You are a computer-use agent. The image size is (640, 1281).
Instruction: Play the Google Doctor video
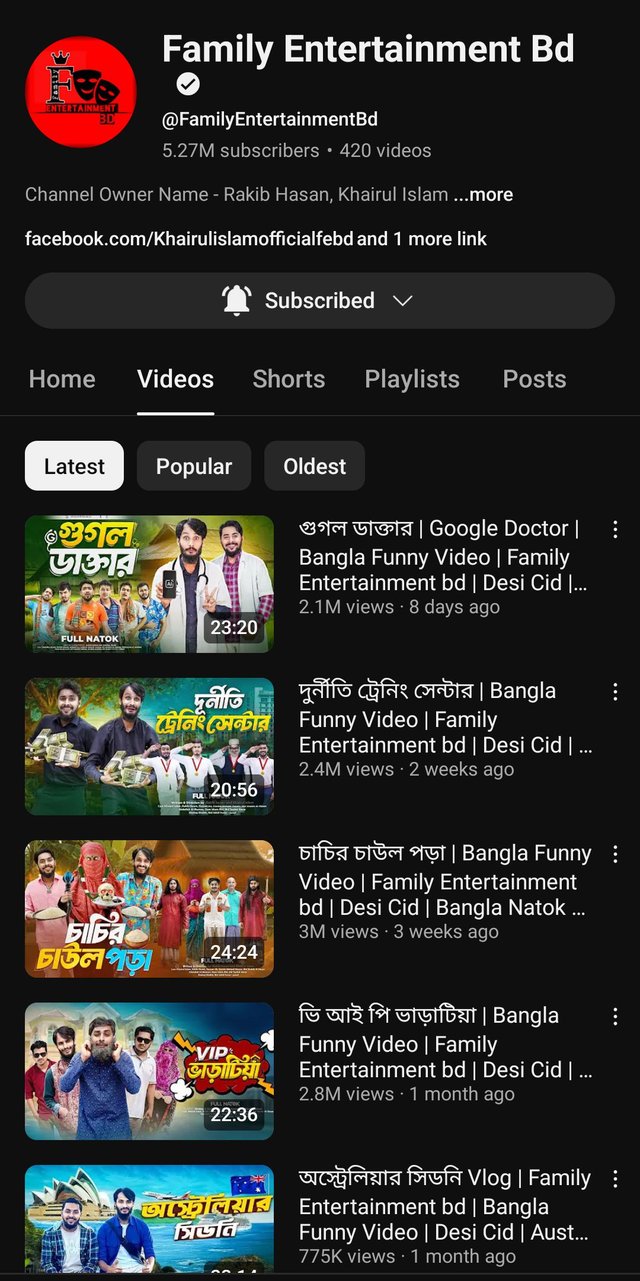[149, 584]
